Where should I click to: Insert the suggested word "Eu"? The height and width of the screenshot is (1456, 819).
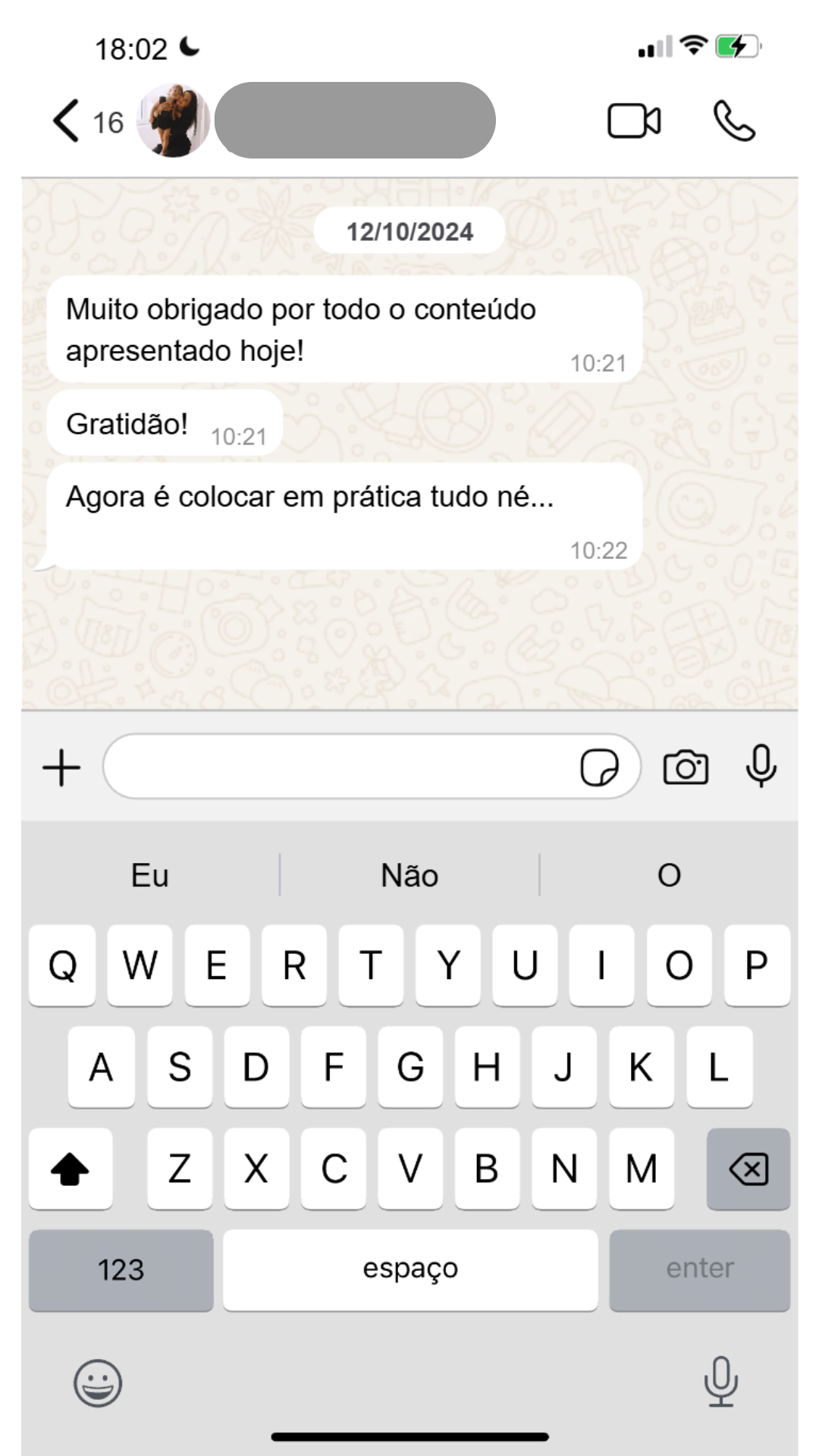[150, 875]
